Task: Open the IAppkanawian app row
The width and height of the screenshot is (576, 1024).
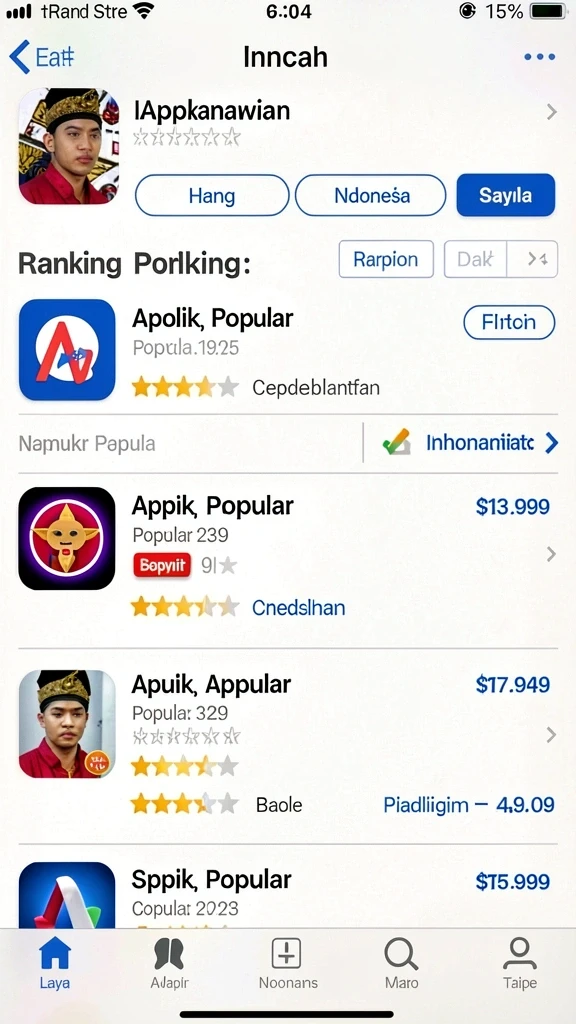Action: pos(288,121)
